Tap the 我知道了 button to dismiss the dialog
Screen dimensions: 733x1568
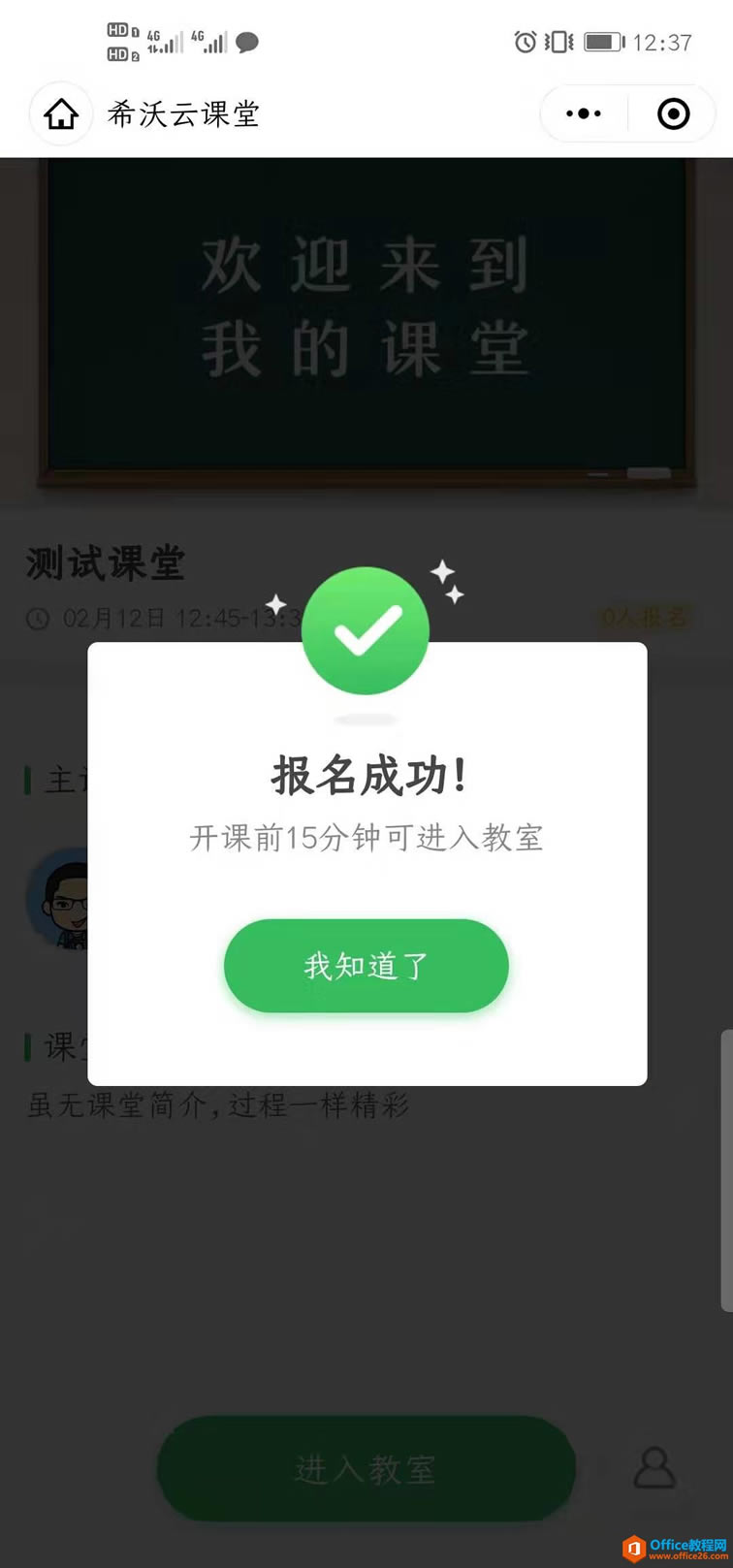point(366,966)
